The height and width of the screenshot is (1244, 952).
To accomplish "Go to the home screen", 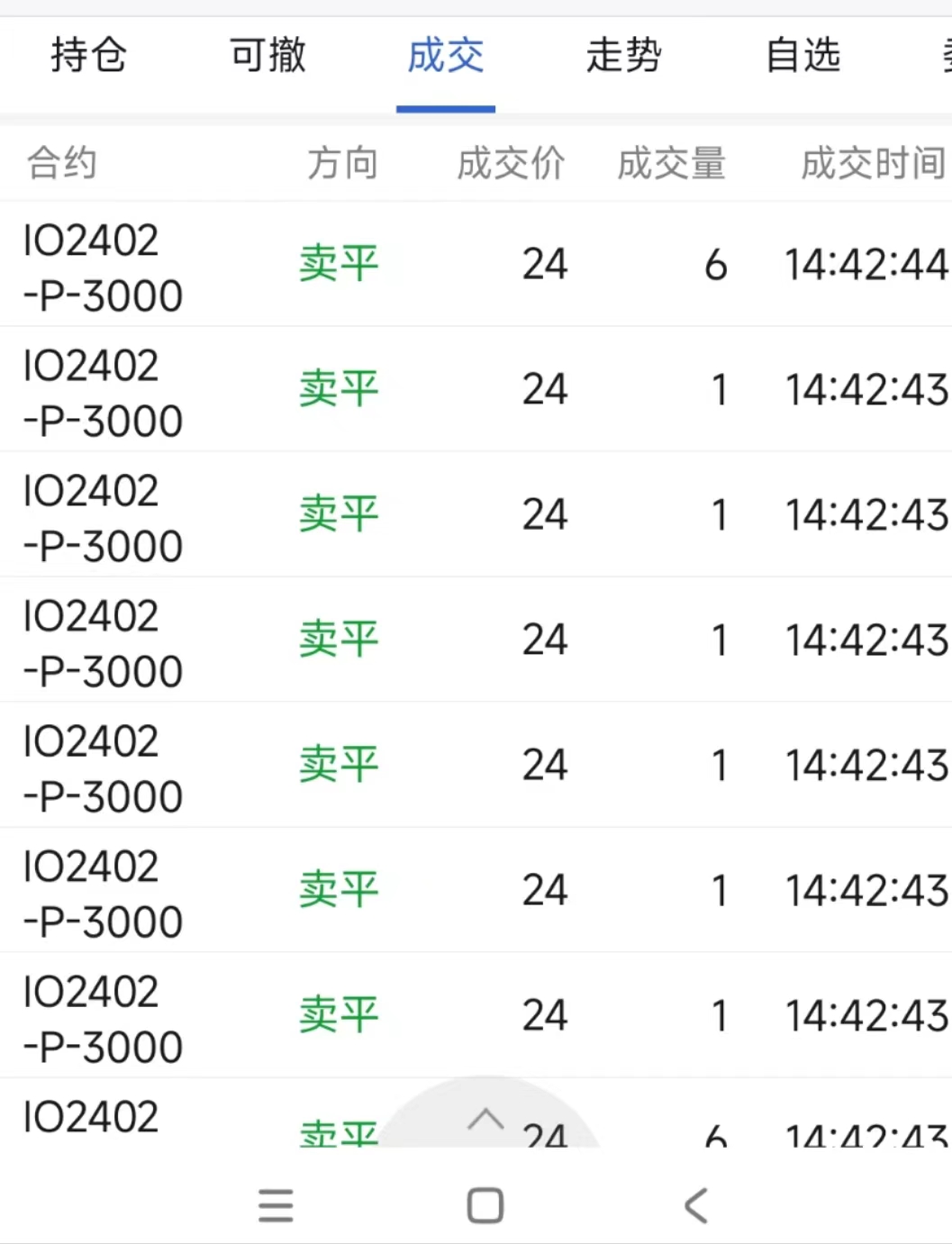I will [485, 1205].
